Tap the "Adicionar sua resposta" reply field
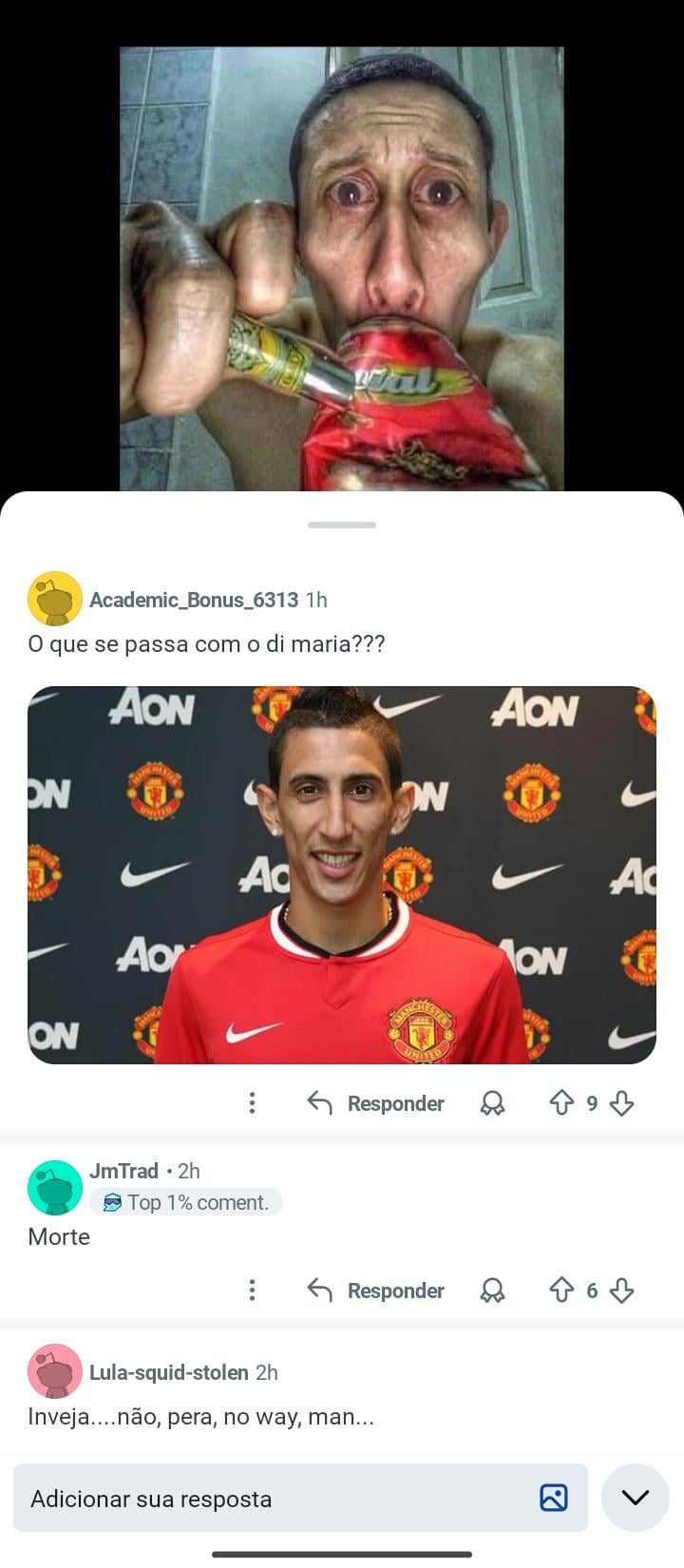Image resolution: width=684 pixels, height=1568 pixels. click(275, 1499)
